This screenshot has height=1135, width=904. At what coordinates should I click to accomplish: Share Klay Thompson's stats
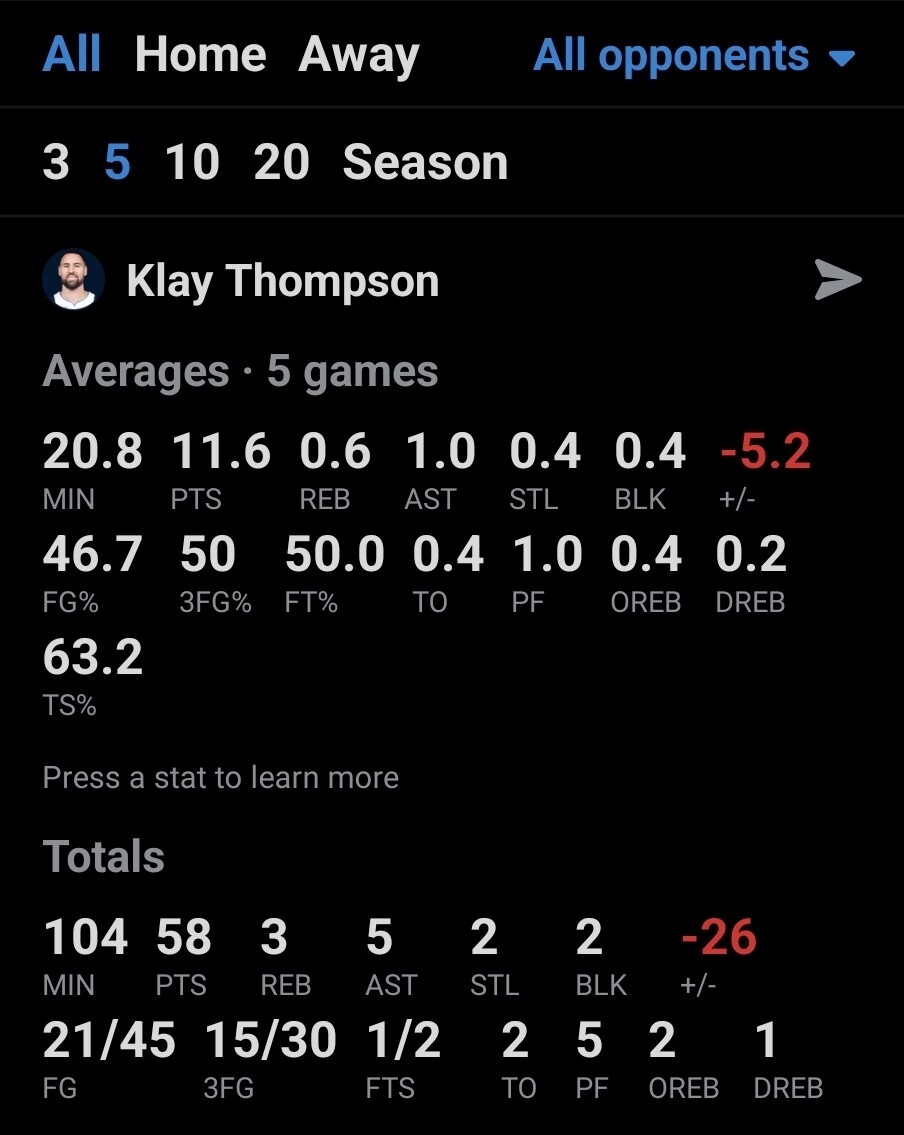[837, 280]
